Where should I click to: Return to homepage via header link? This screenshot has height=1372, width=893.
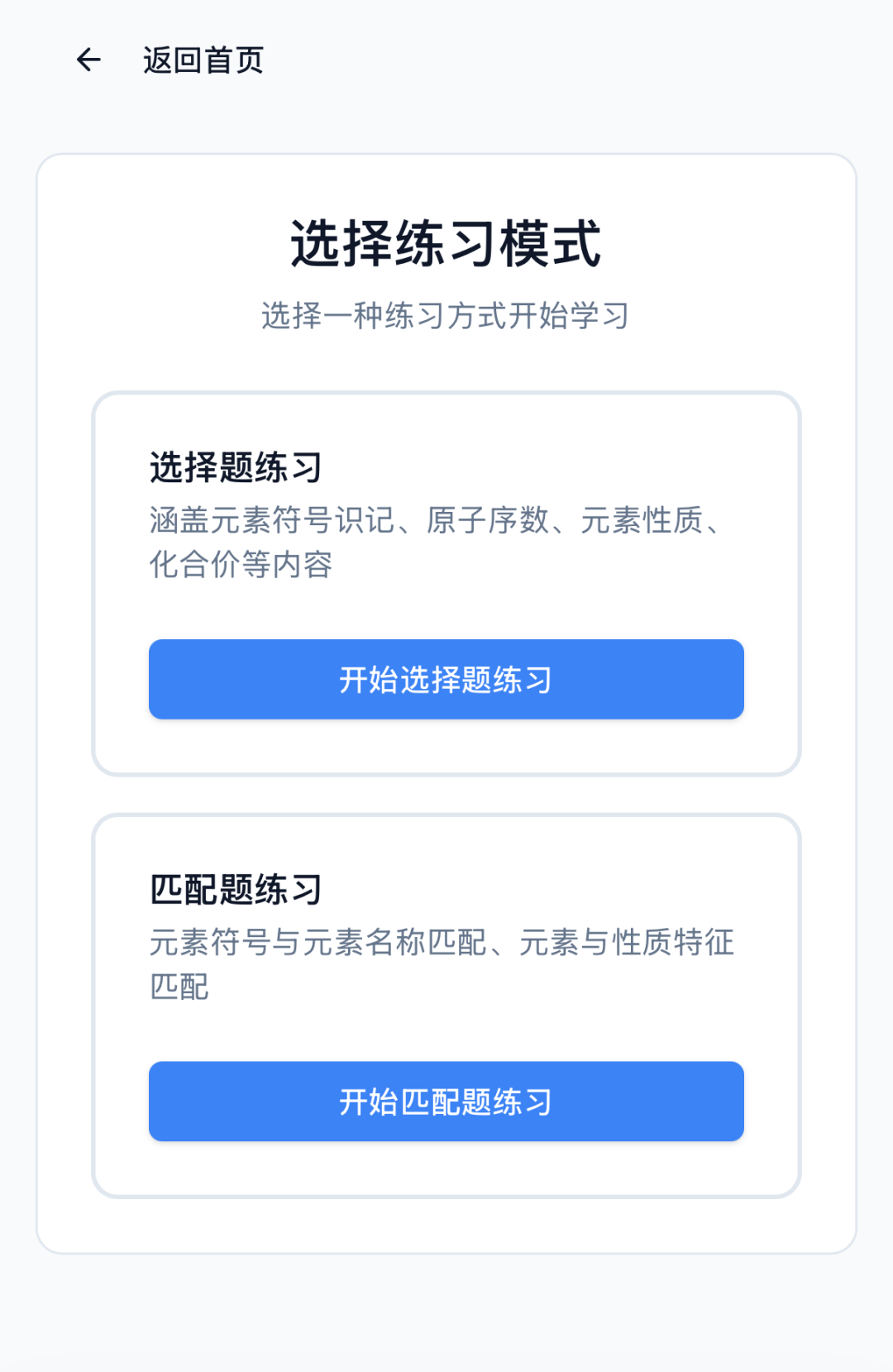tap(201, 60)
